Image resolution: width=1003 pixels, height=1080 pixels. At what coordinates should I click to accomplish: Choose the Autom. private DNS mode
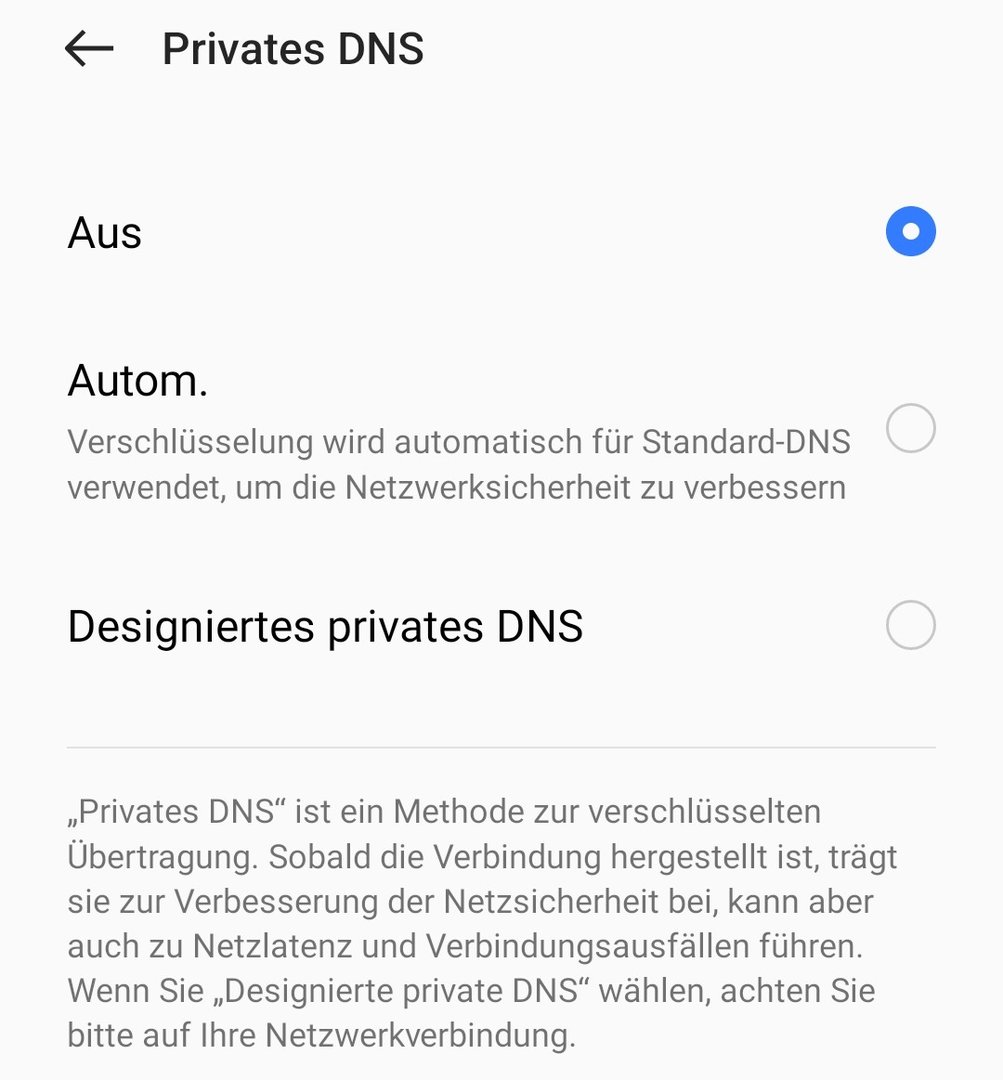click(x=910, y=429)
